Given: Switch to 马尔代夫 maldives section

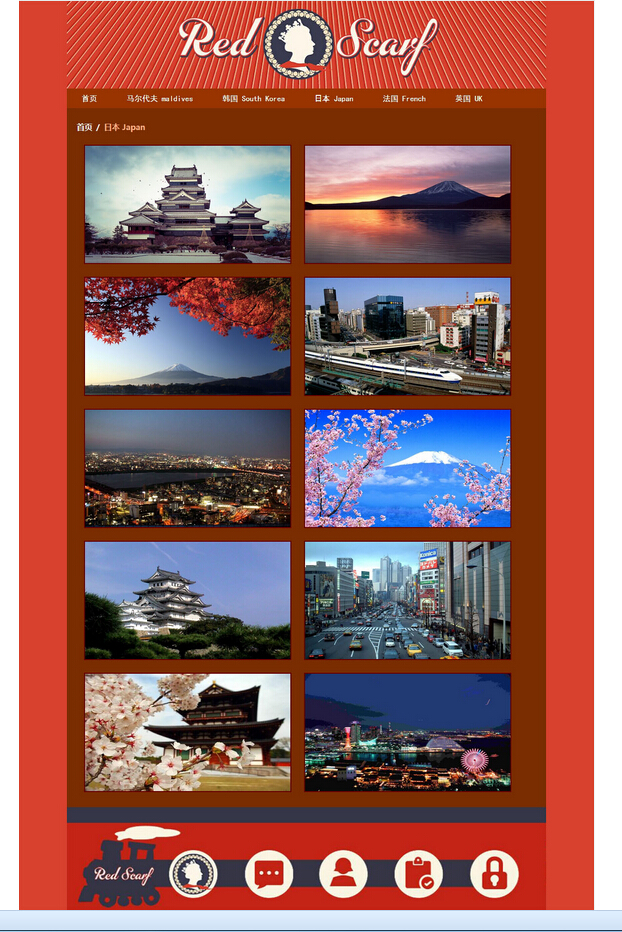Looking at the screenshot, I should click(x=159, y=99).
